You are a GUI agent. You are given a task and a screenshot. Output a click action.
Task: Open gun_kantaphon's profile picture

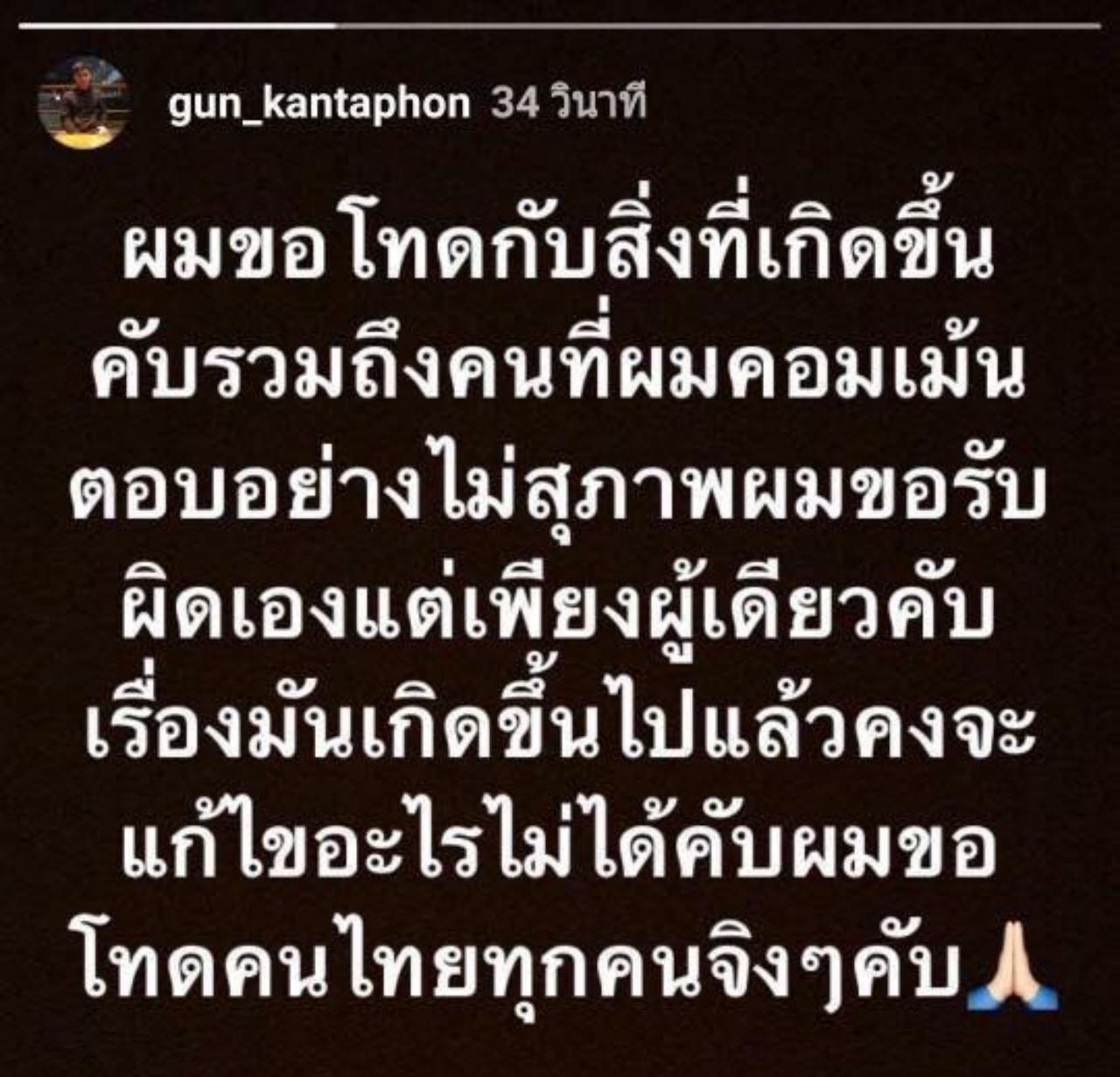pyautogui.click(x=84, y=103)
